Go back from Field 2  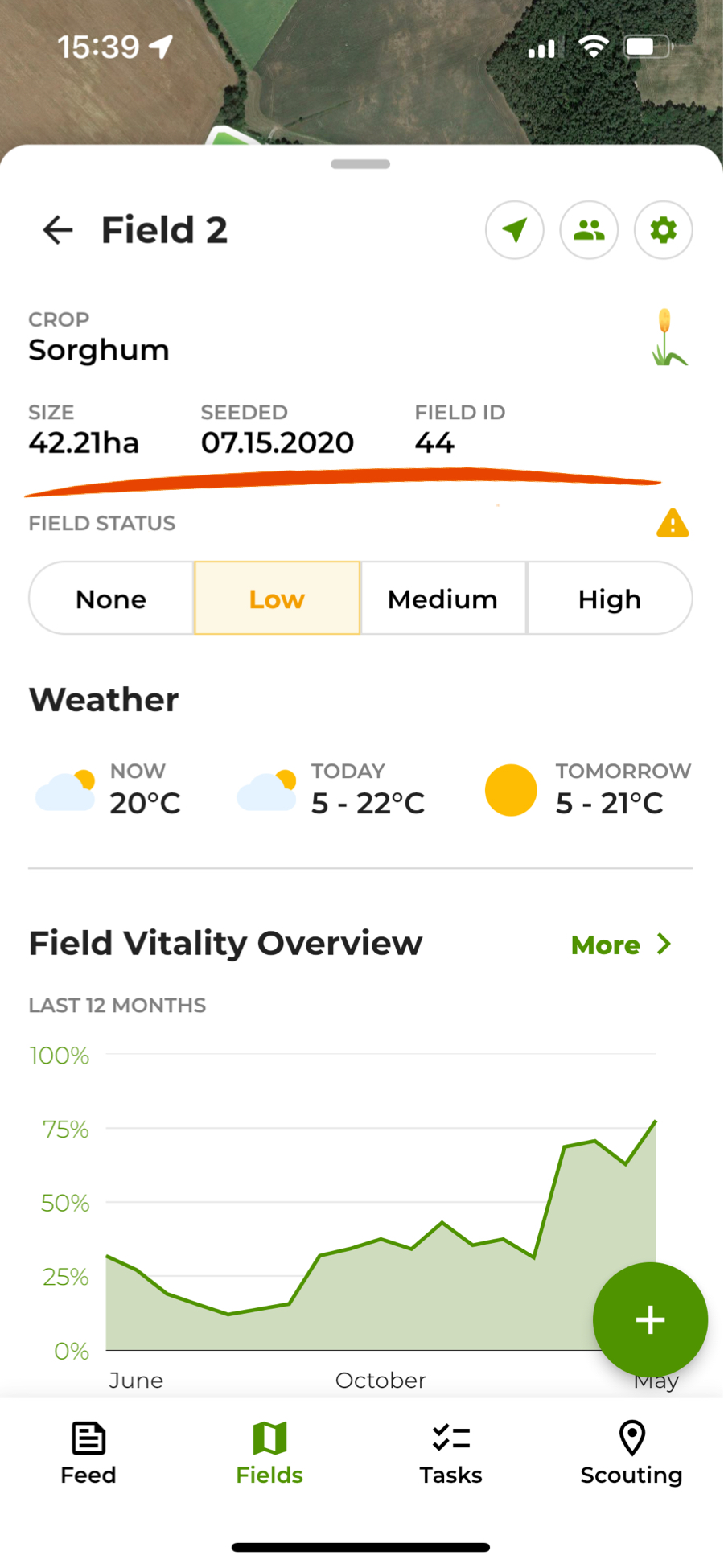point(58,230)
